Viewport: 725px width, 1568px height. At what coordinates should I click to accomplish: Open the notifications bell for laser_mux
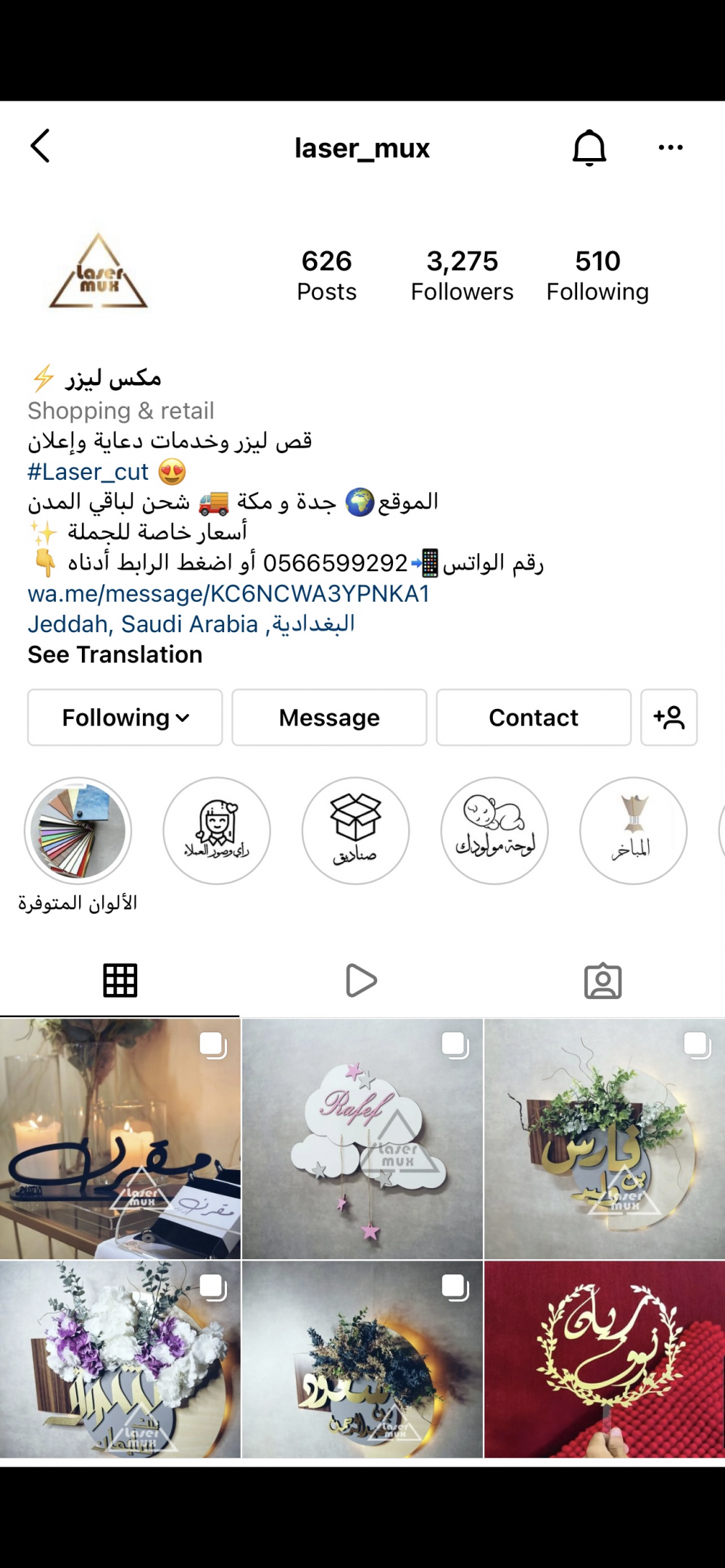tap(589, 148)
